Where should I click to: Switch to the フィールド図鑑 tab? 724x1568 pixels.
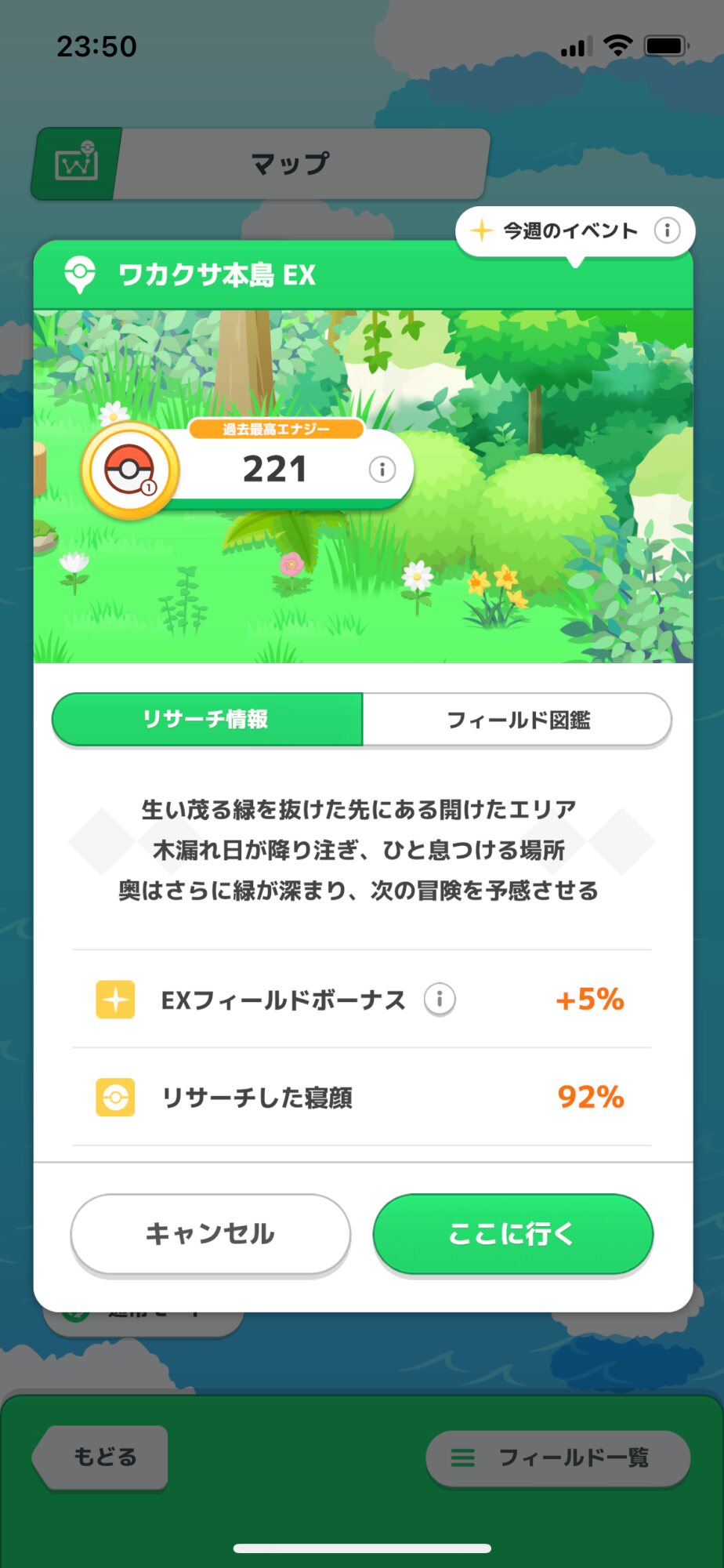coord(517,719)
